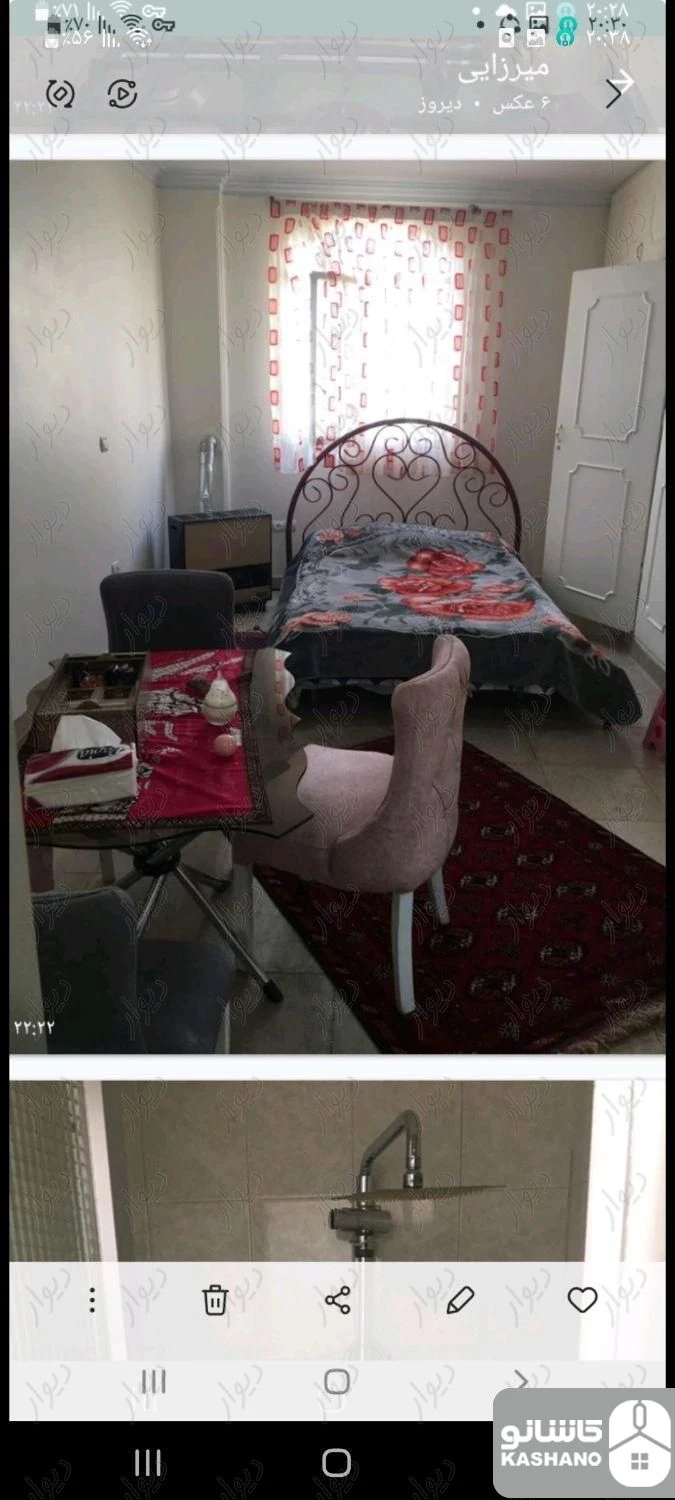Start the slideshow play icon
This screenshot has height=1500, width=675.
coord(122,94)
